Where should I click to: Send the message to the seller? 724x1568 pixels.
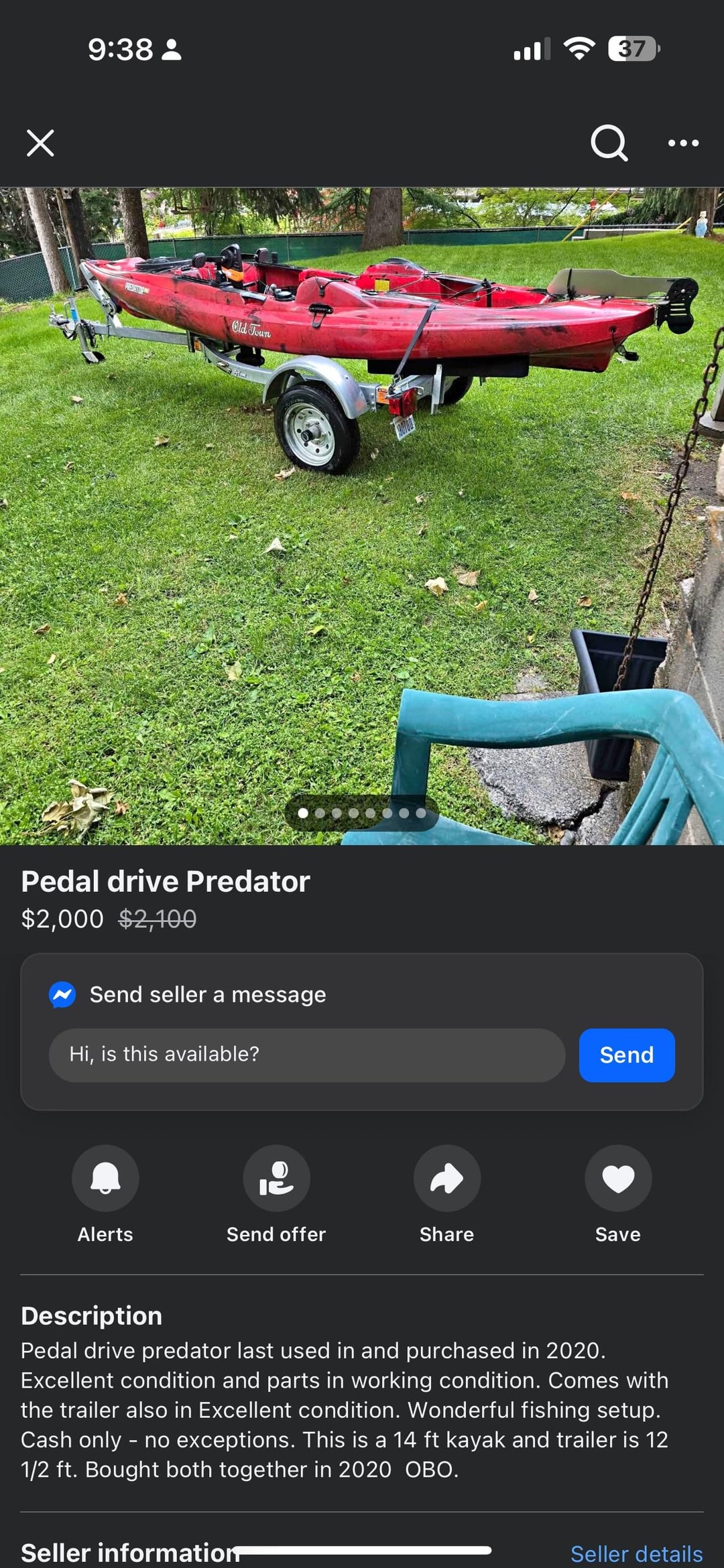pos(626,1055)
